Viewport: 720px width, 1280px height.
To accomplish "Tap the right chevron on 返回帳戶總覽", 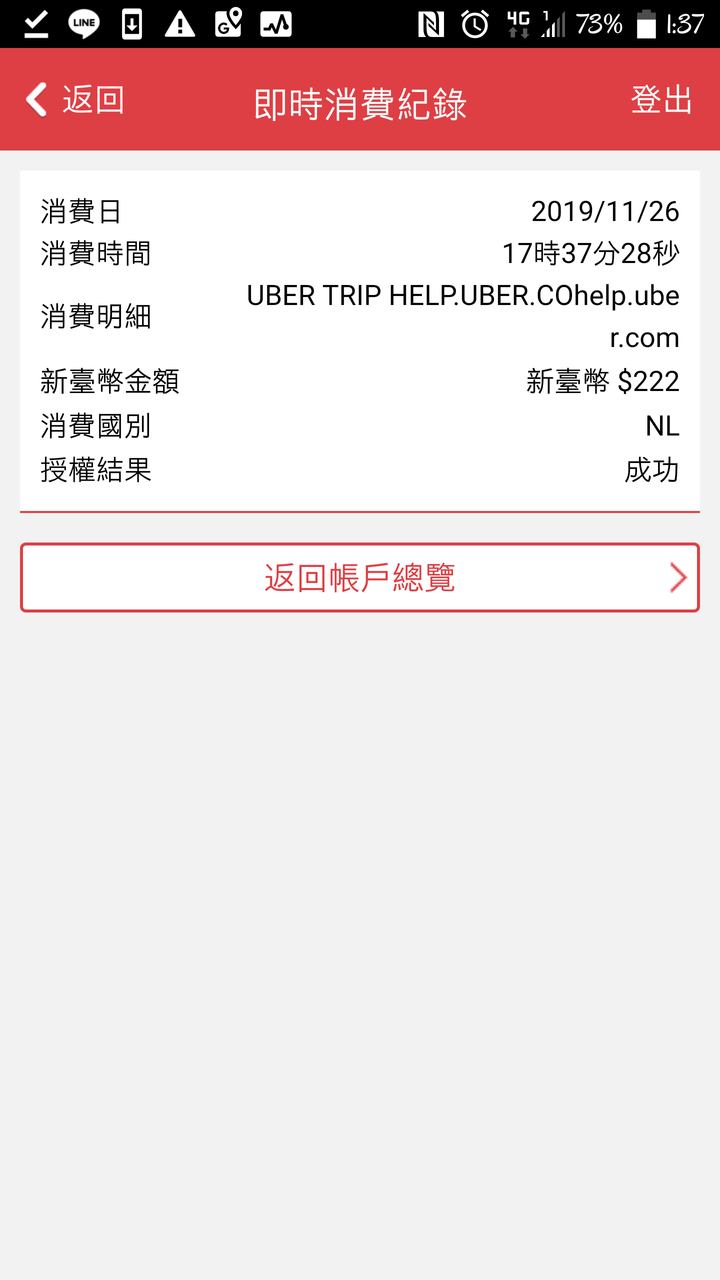I will (677, 577).
